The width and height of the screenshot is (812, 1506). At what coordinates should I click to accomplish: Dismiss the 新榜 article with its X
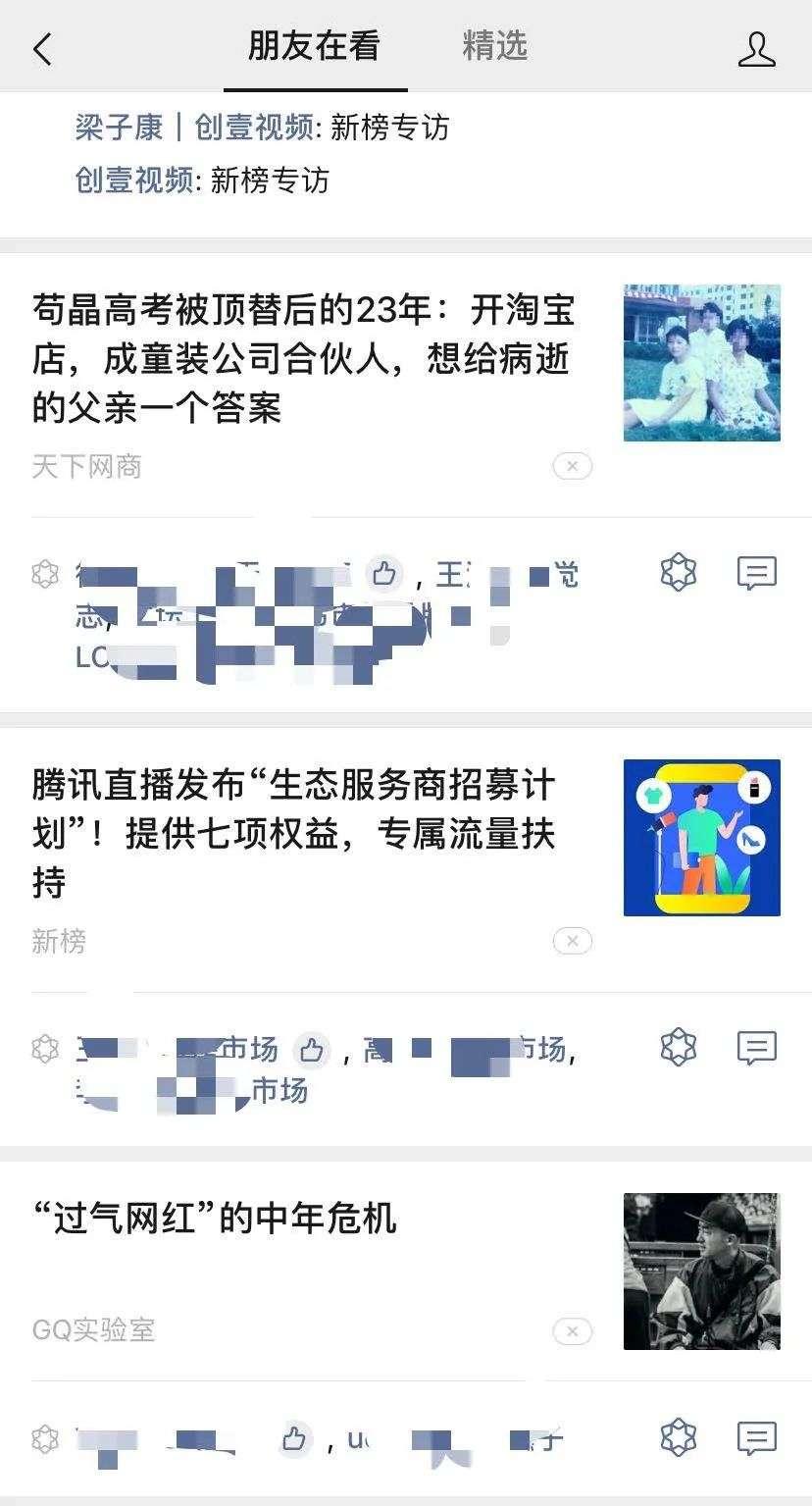coord(572,942)
